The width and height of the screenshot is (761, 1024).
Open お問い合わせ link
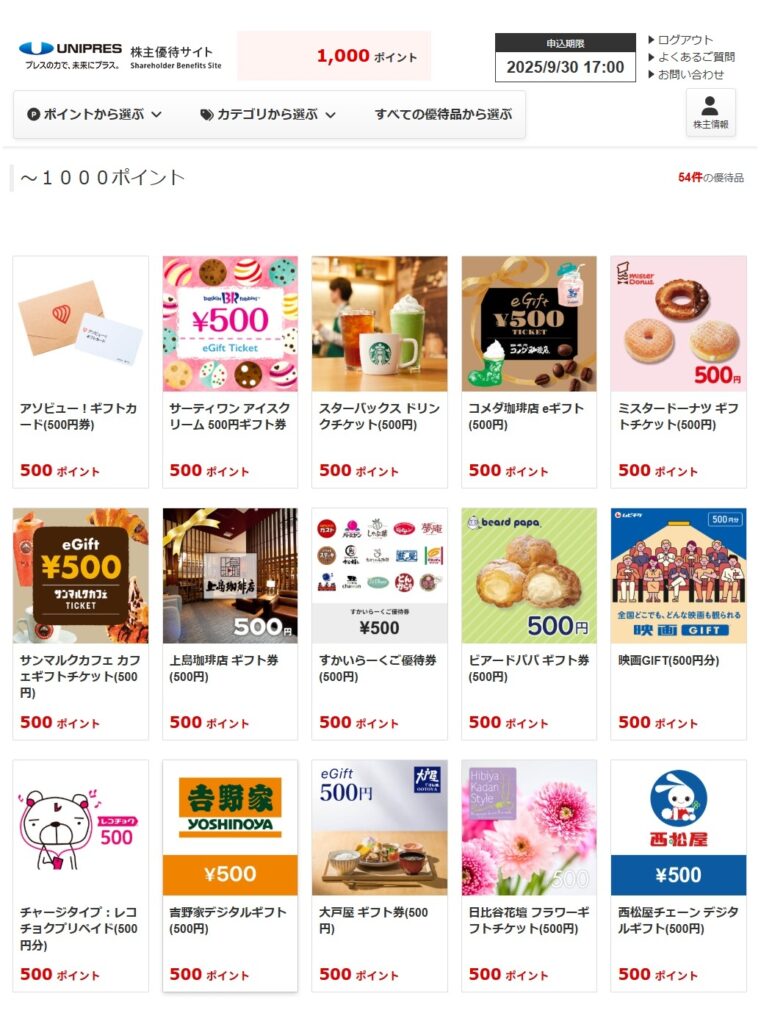click(690, 74)
